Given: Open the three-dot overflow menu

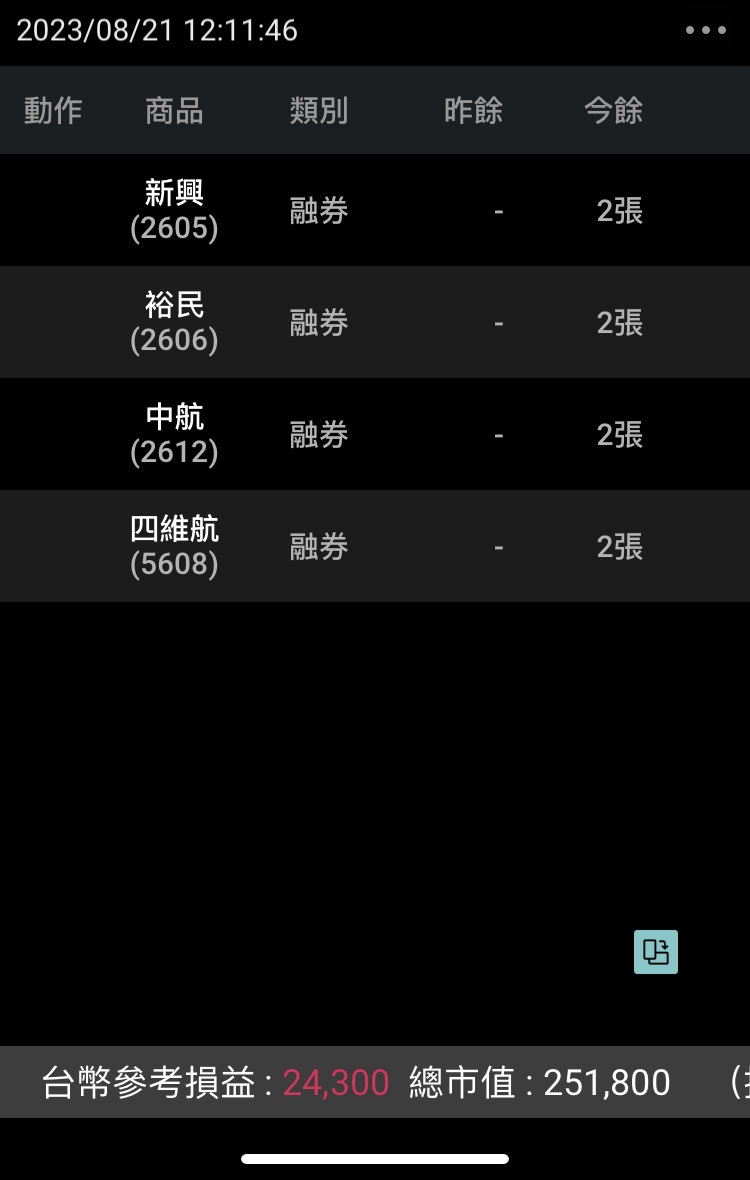Looking at the screenshot, I should [706, 30].
